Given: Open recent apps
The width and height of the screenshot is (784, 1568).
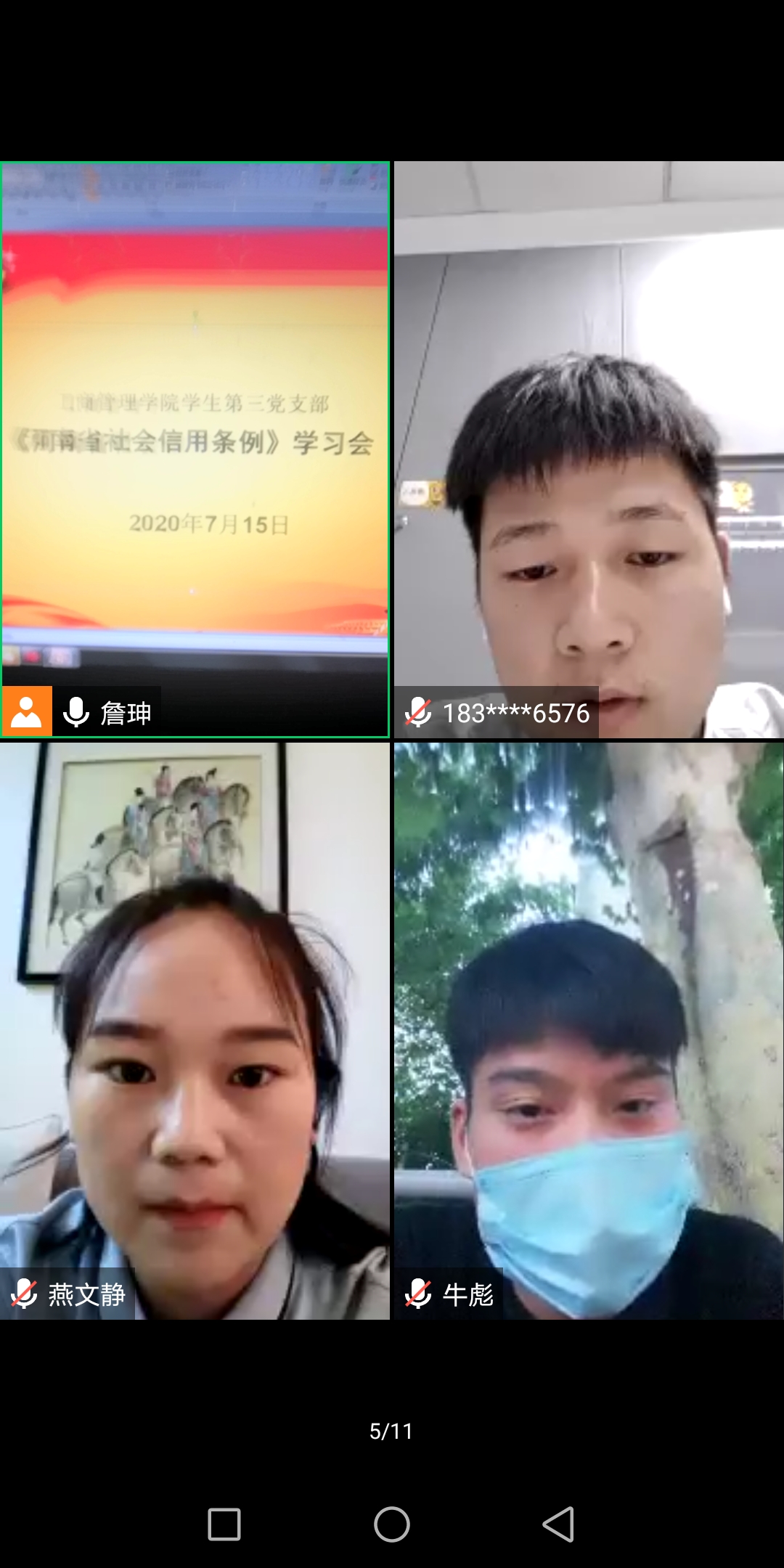Looking at the screenshot, I should [x=224, y=1524].
